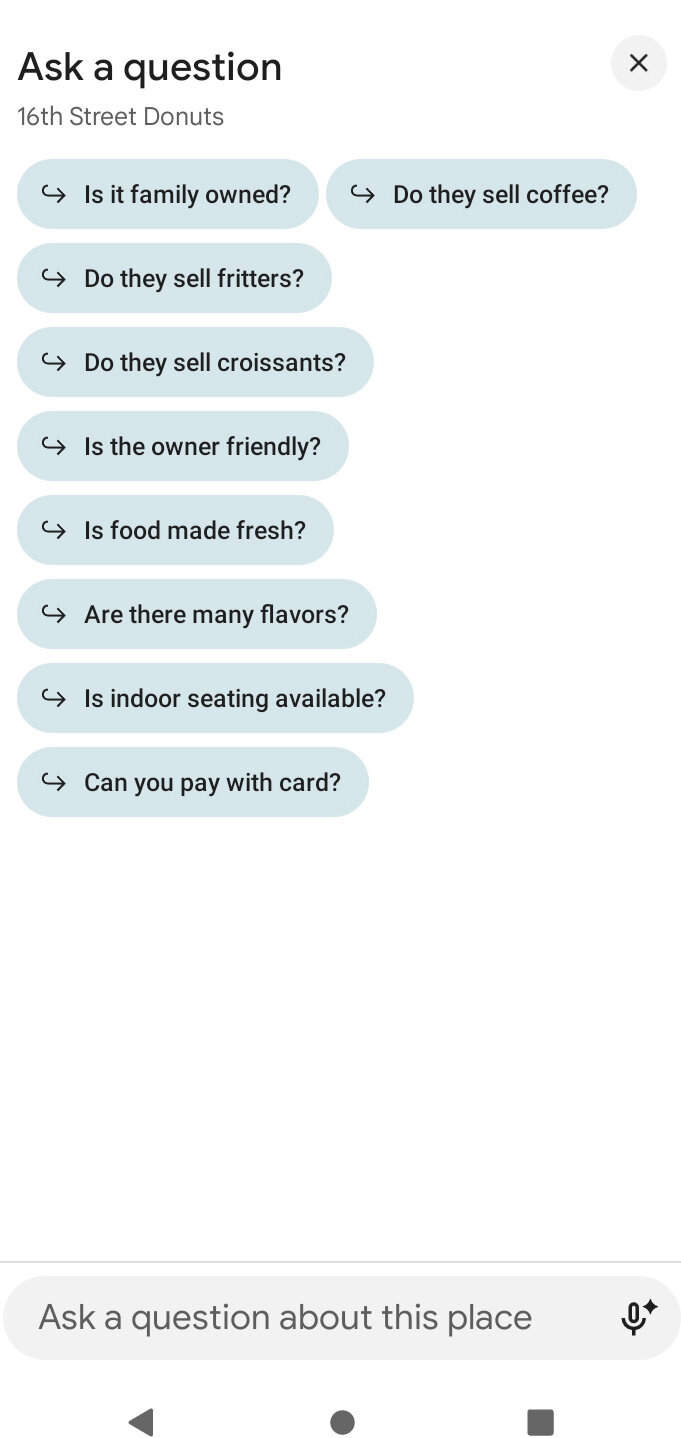
Task: Go to the home screen via system home
Action: [x=342, y=1421]
